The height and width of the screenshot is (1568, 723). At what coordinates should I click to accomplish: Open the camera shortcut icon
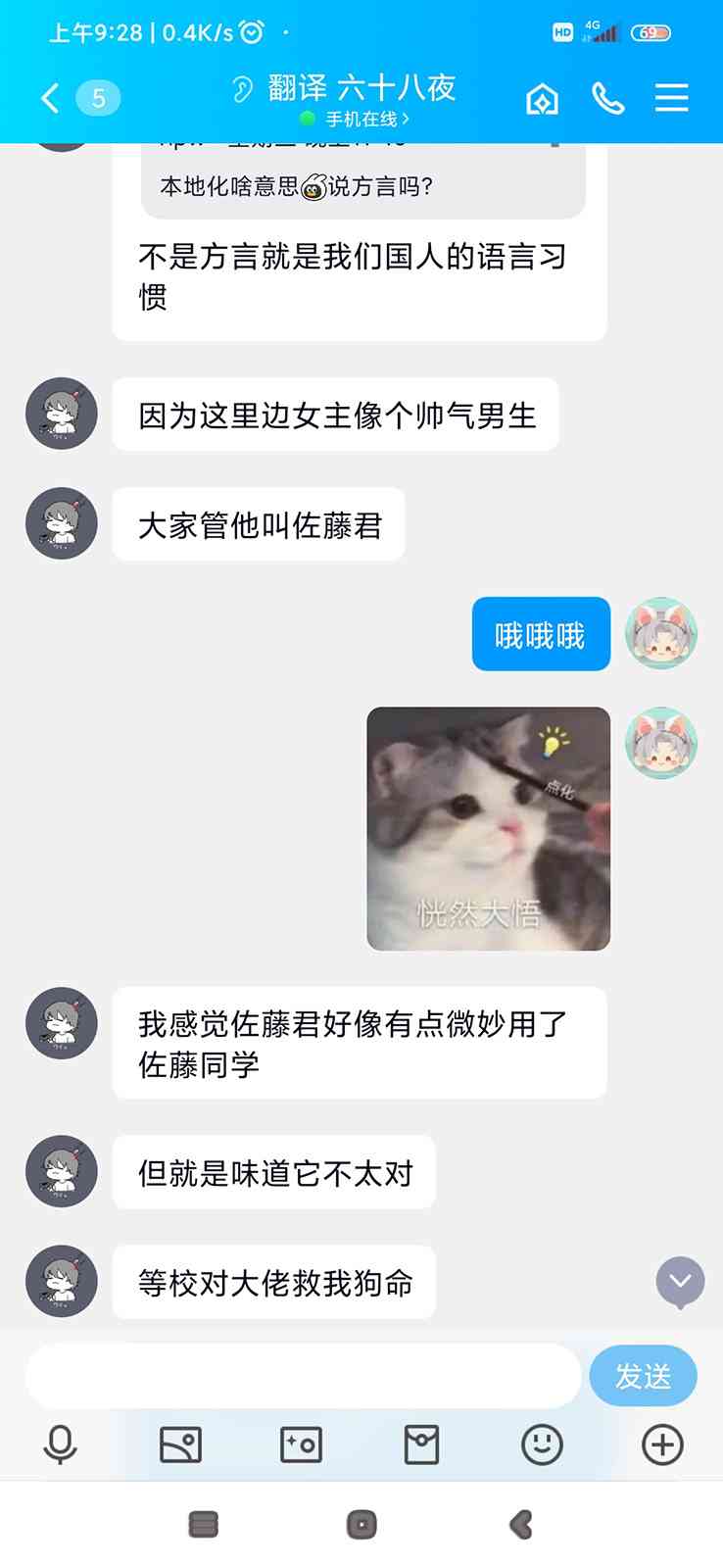(x=301, y=1444)
